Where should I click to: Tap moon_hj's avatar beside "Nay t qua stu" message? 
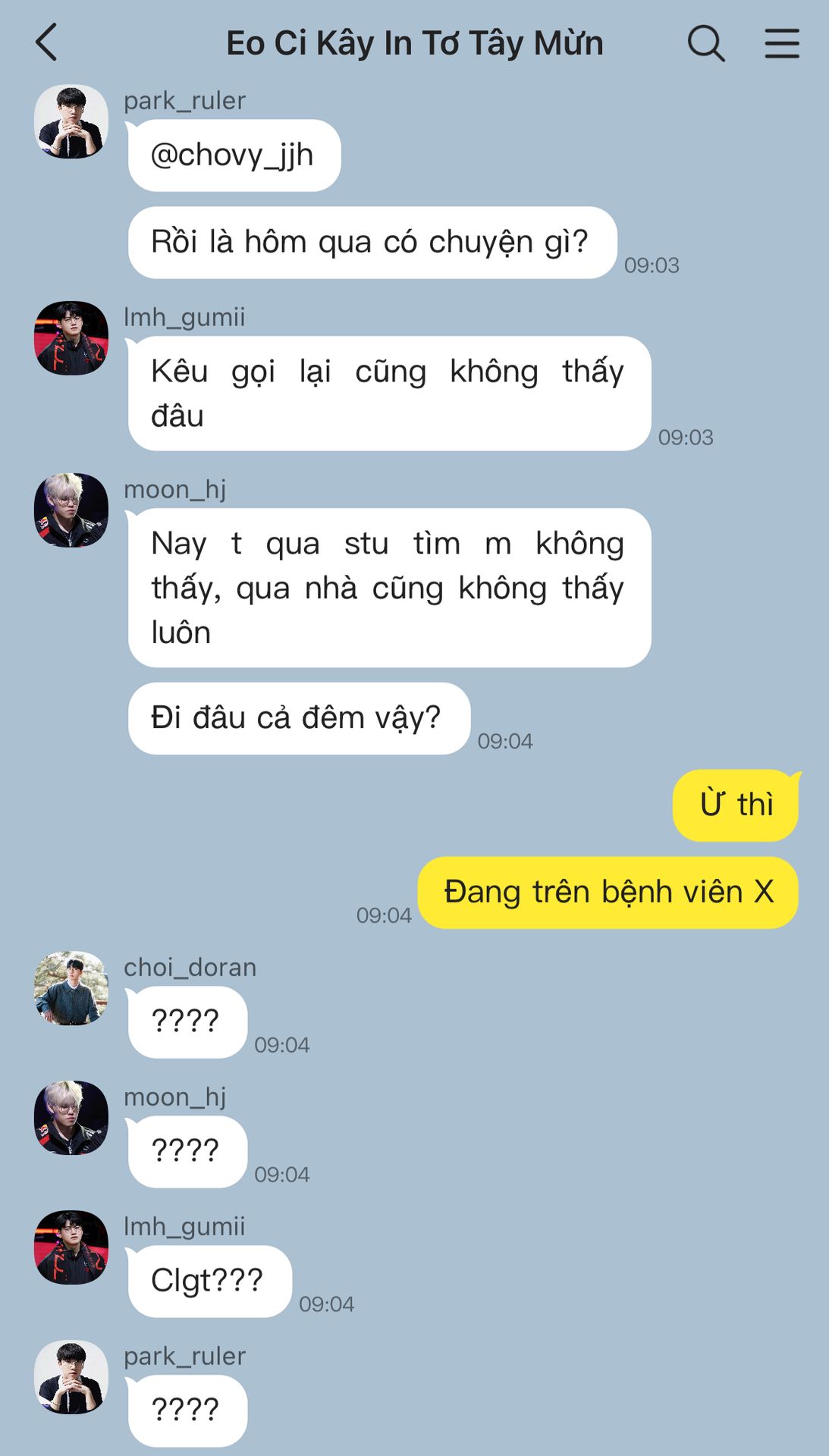[71, 510]
